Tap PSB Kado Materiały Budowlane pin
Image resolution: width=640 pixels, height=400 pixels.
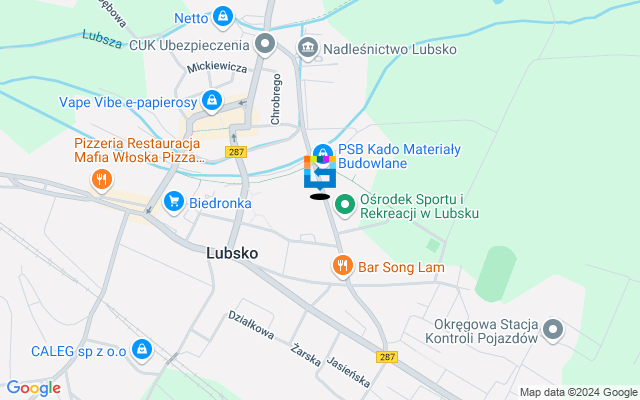pos(321,150)
